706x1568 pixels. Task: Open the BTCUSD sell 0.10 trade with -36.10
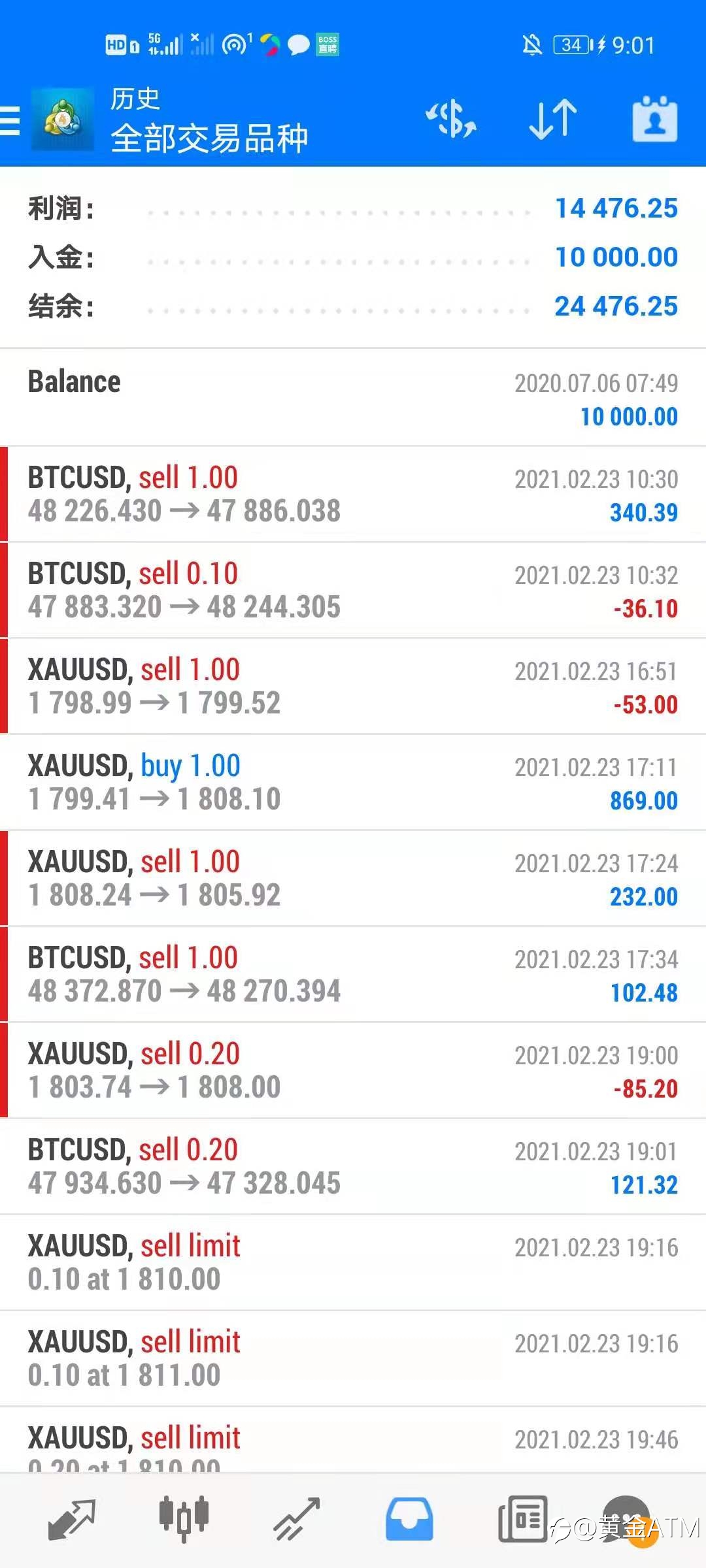(x=353, y=591)
